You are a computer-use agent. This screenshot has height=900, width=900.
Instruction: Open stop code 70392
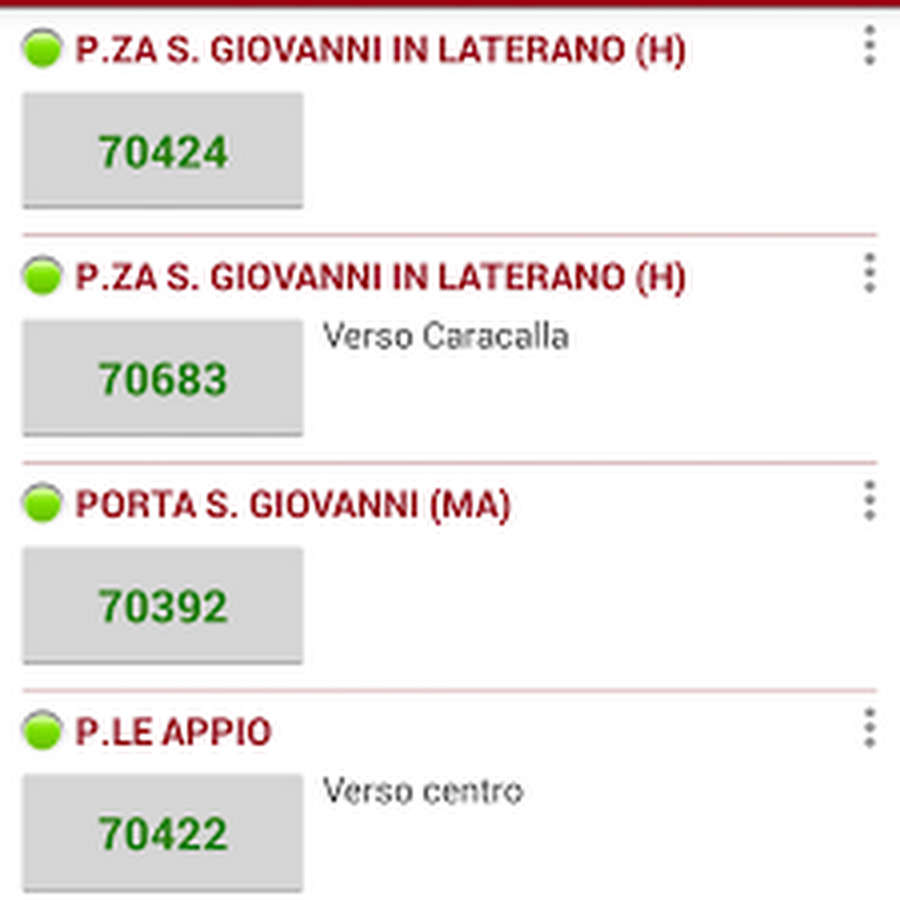coord(163,605)
